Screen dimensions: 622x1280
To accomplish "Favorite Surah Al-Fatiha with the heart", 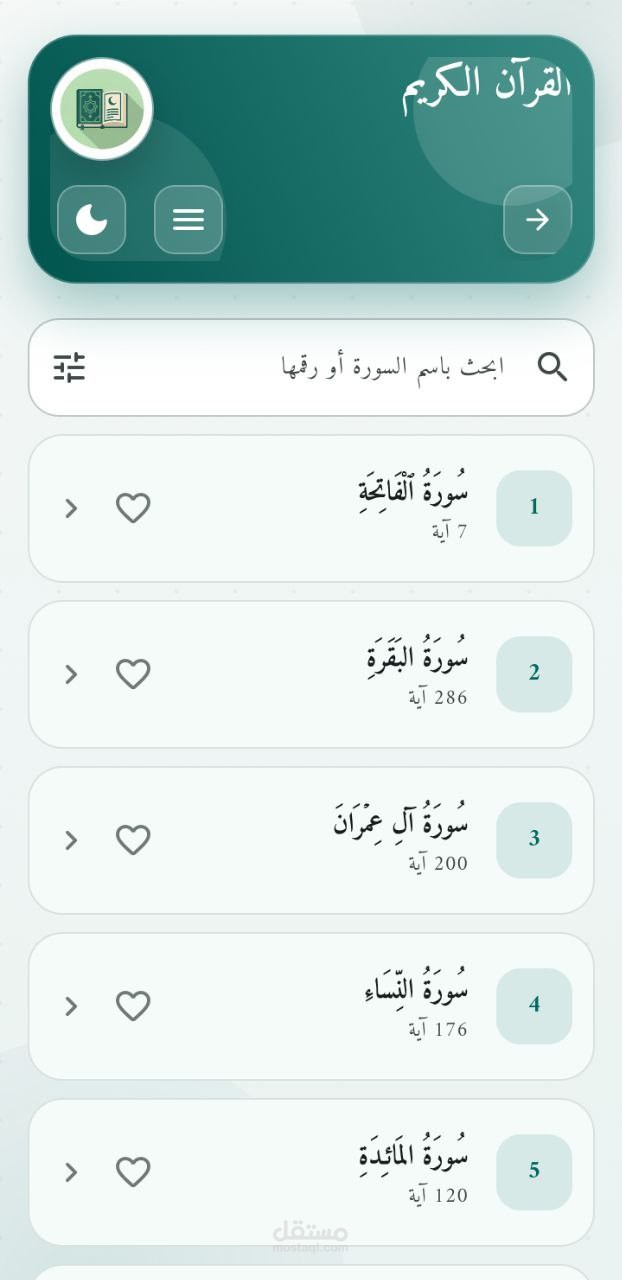I will pyautogui.click(x=133, y=508).
